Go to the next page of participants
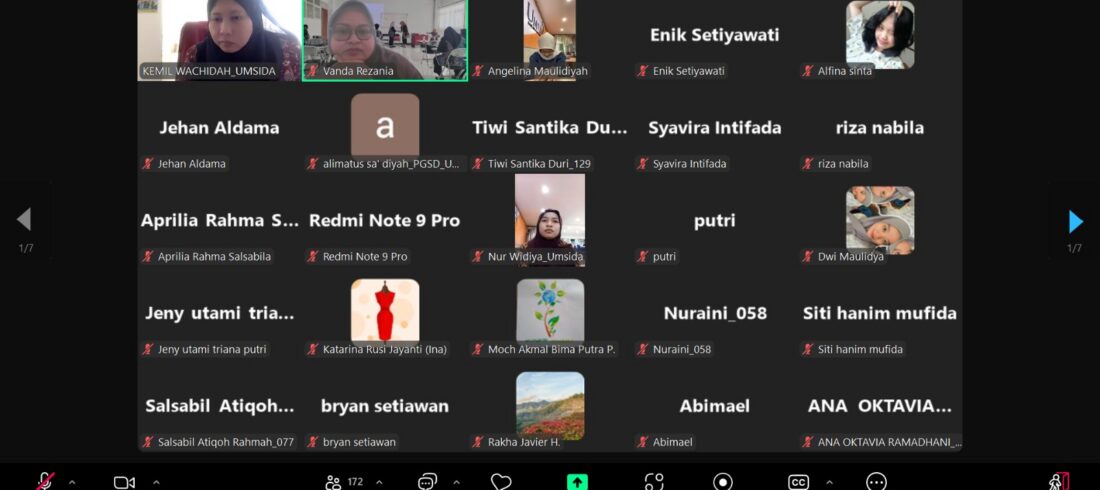 (x=1076, y=221)
